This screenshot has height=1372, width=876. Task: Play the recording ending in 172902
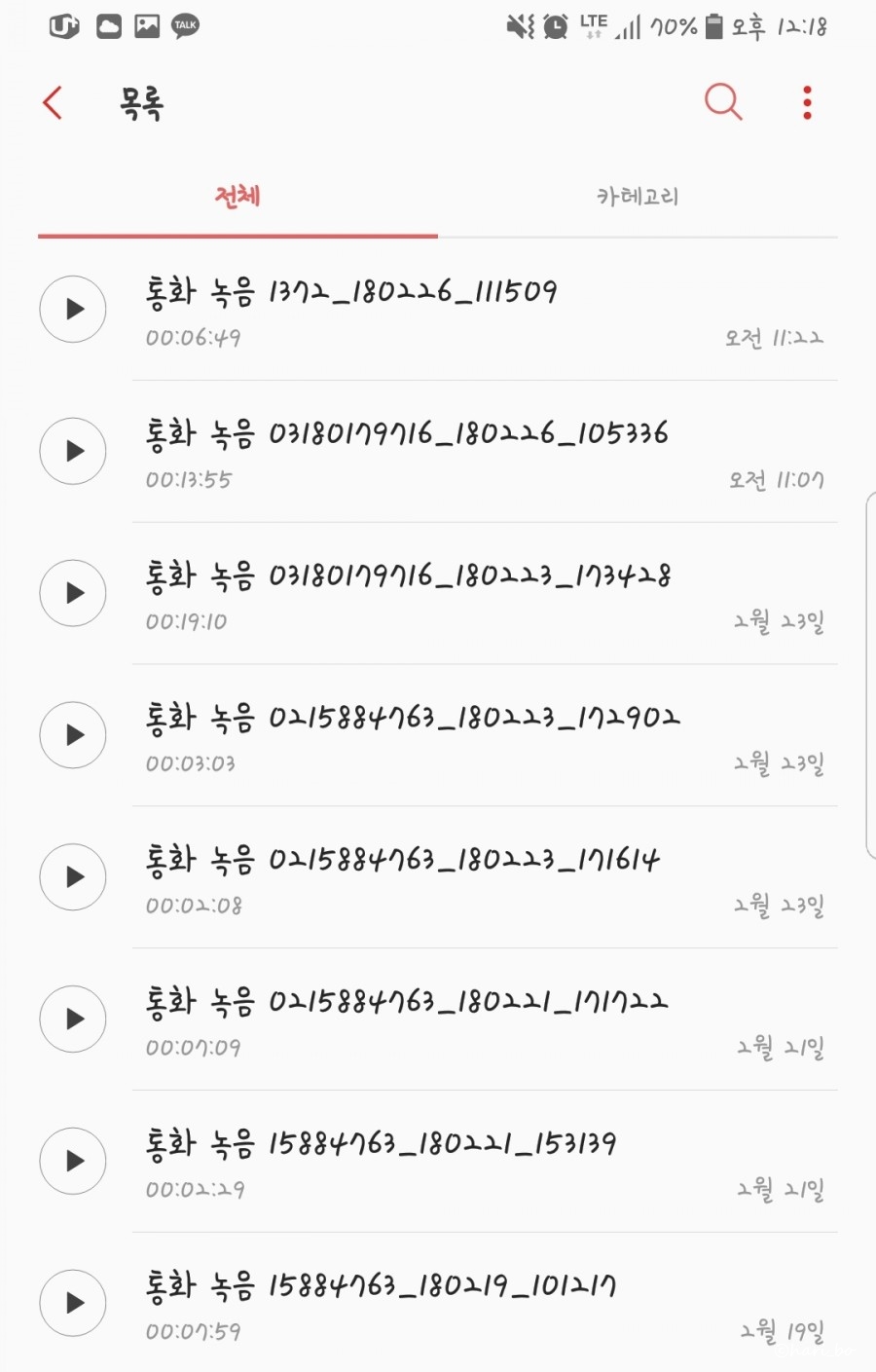73,735
